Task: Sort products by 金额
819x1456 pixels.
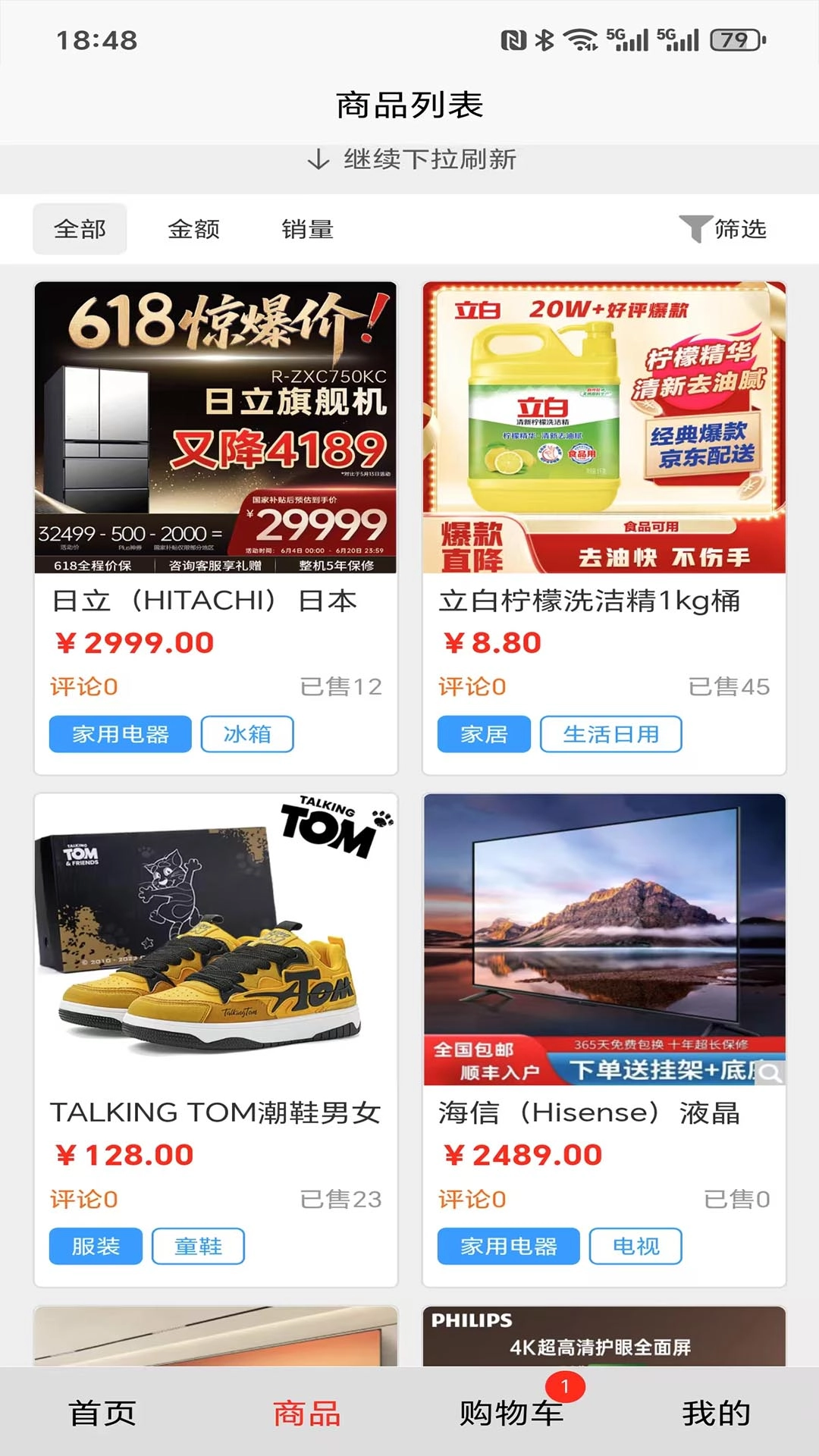Action: 194,228
